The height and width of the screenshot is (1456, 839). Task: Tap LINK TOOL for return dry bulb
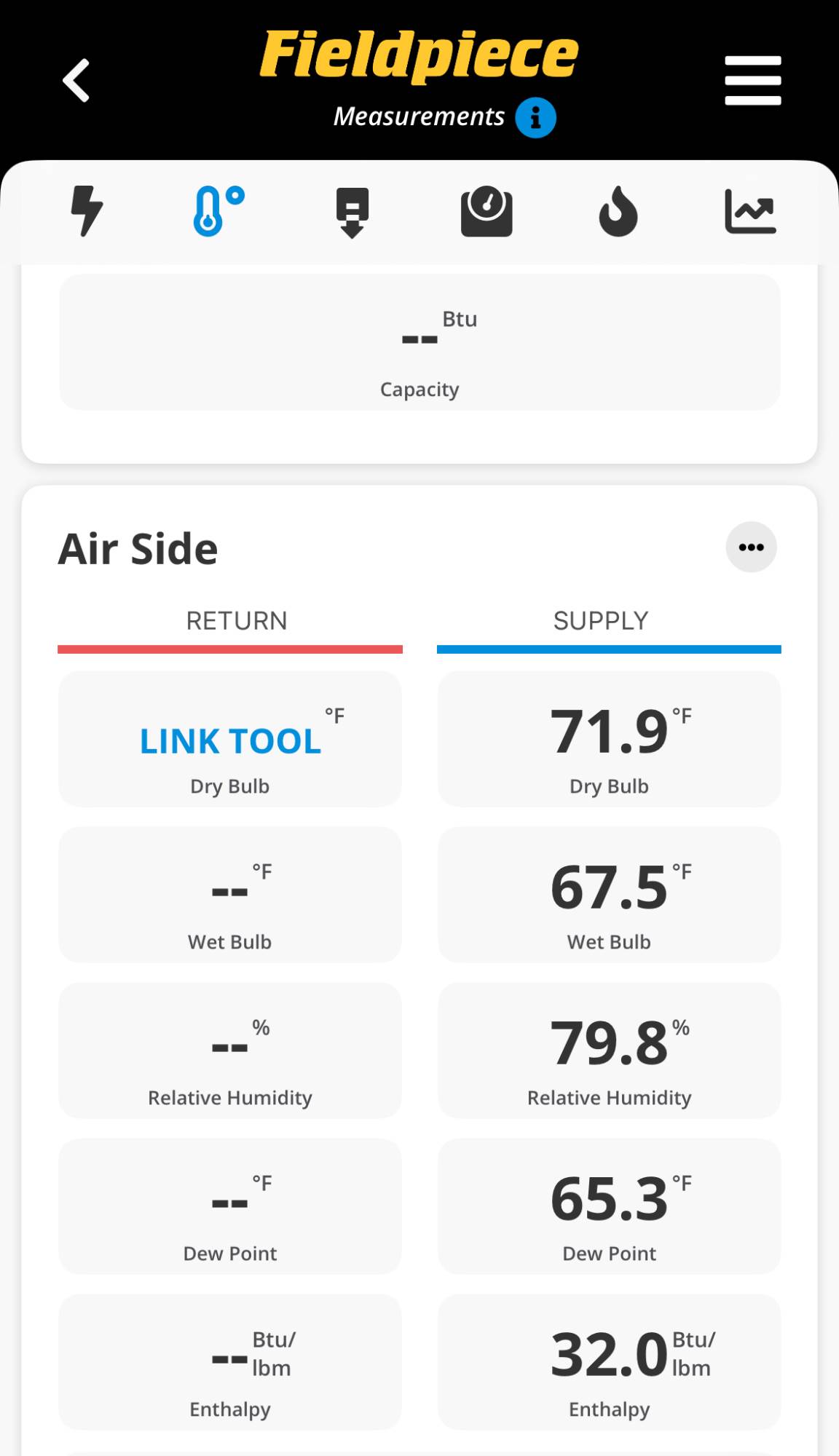tap(230, 741)
